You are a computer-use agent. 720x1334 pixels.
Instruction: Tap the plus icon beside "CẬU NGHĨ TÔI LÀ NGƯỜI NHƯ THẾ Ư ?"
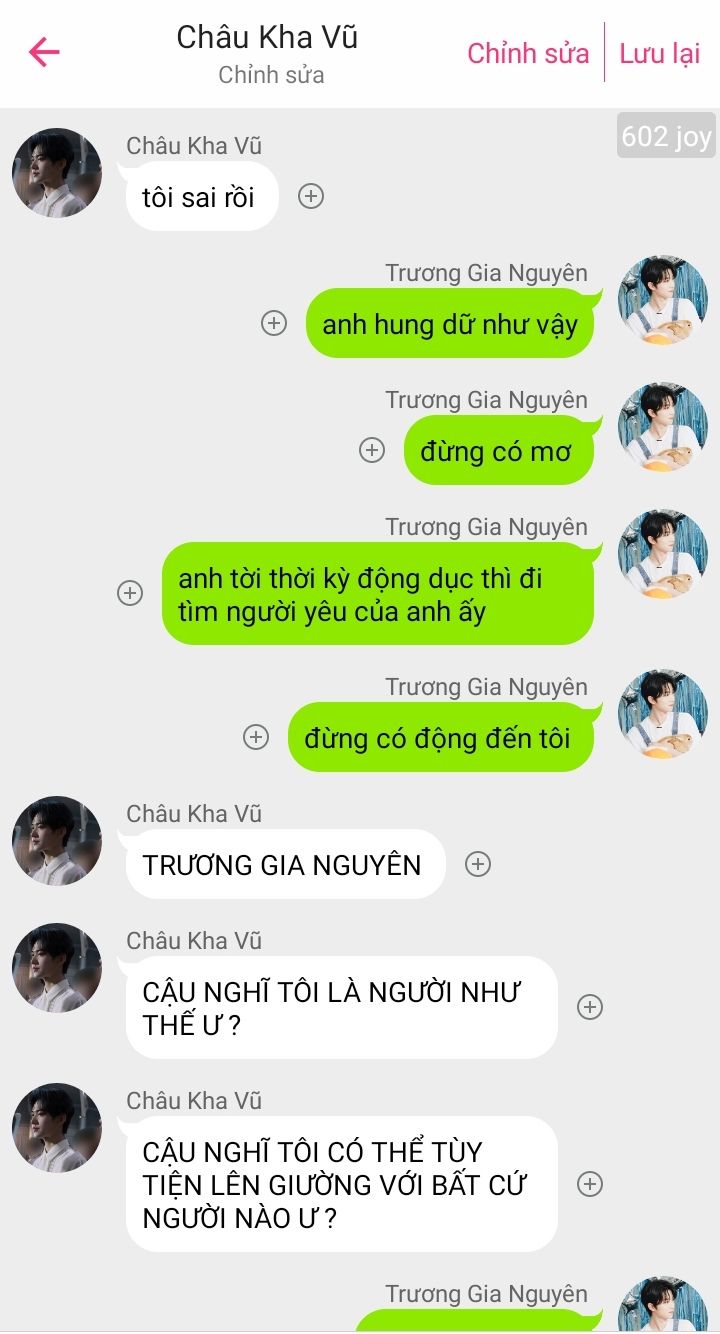pyautogui.click(x=590, y=1007)
